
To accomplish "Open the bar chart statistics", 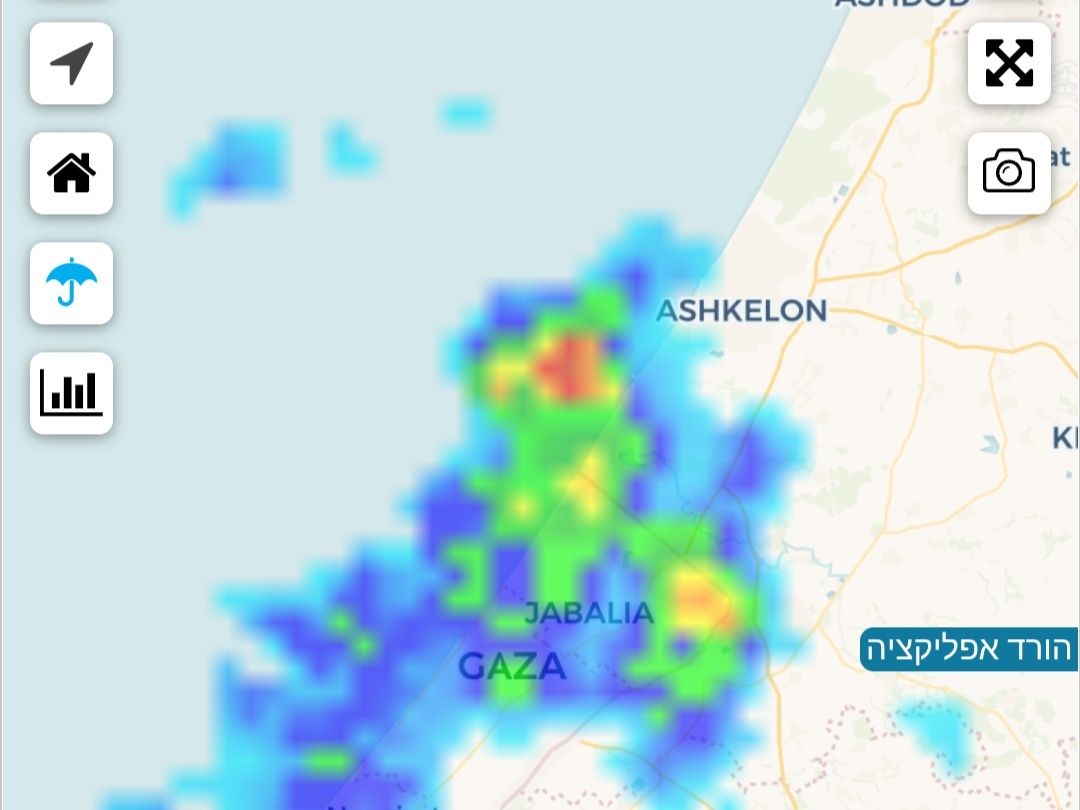I will pos(71,393).
